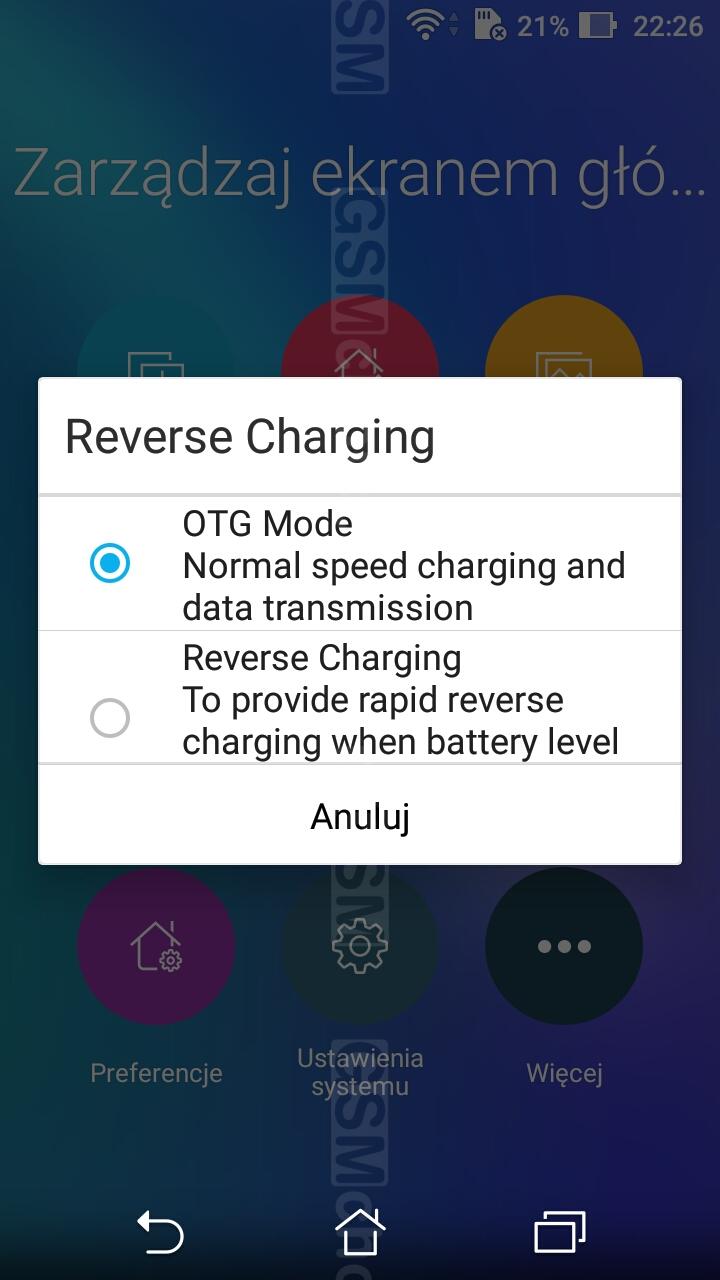Select the OTG Mode option
The image size is (720, 1280).
(360, 563)
